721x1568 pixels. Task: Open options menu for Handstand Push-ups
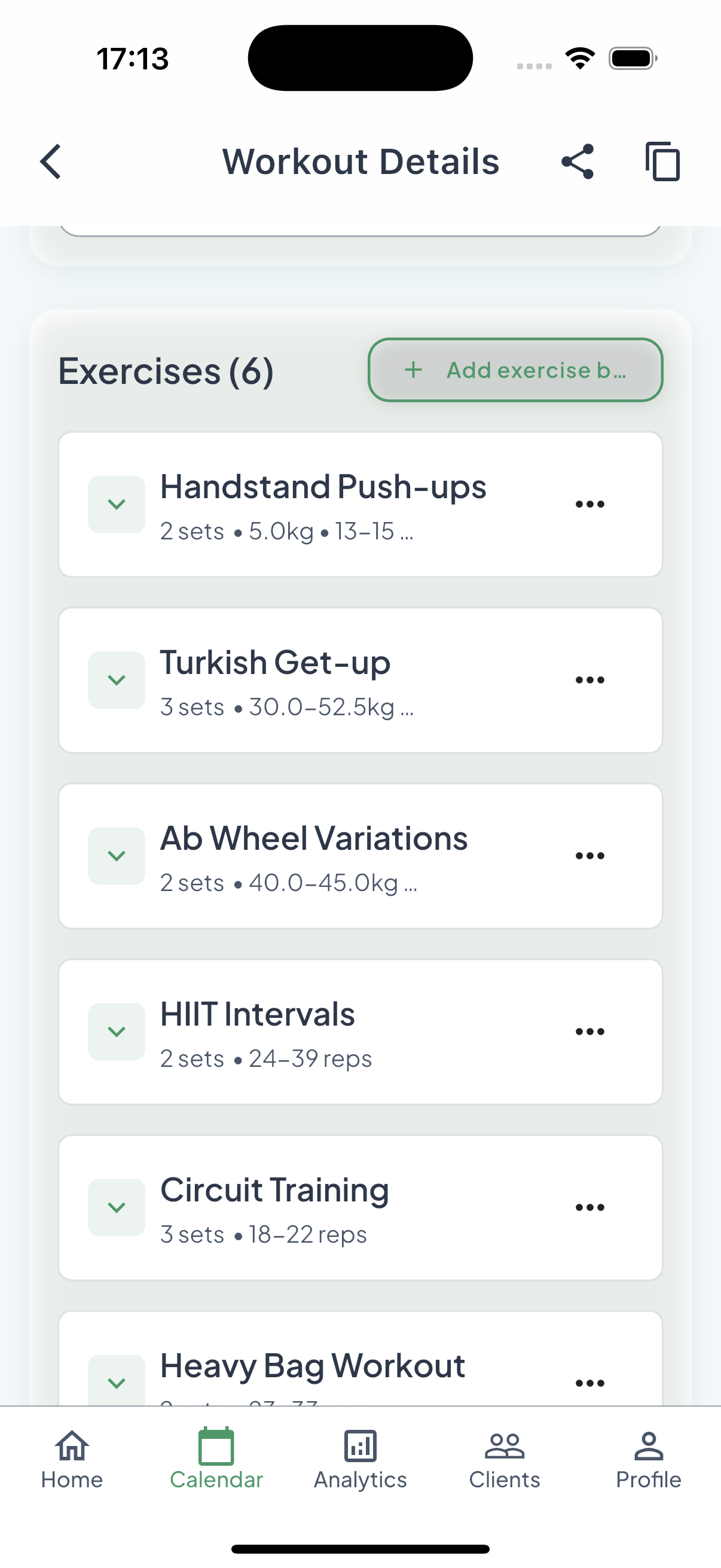click(589, 504)
